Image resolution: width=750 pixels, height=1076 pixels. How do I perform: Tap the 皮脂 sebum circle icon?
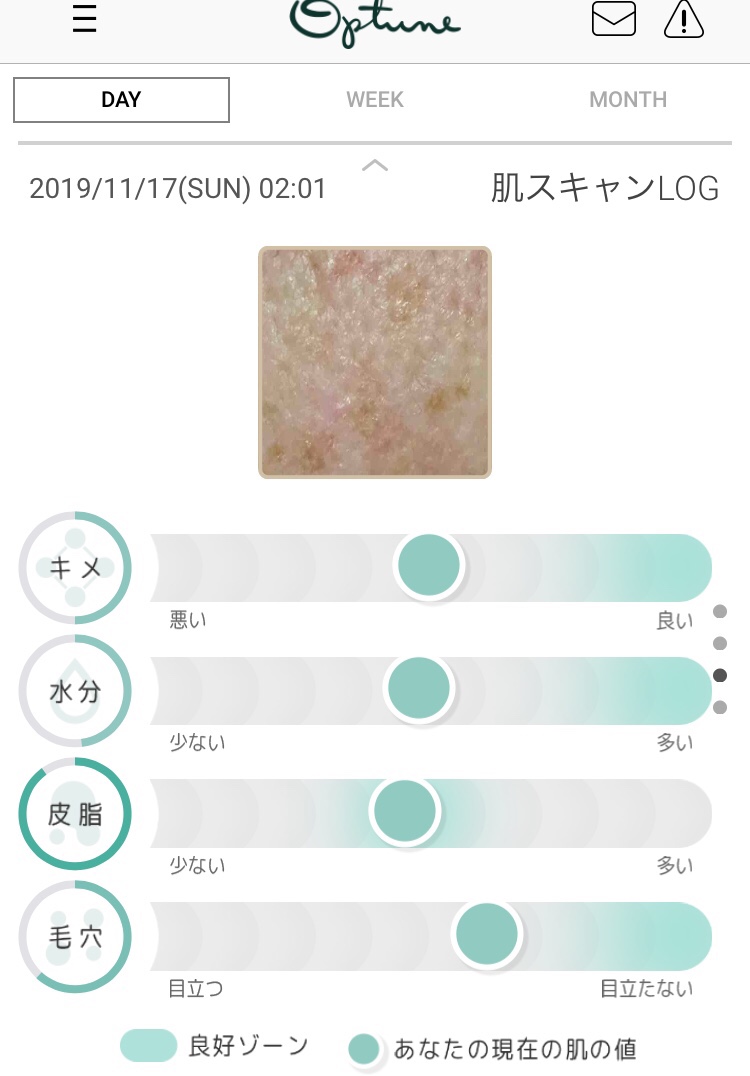click(75, 814)
